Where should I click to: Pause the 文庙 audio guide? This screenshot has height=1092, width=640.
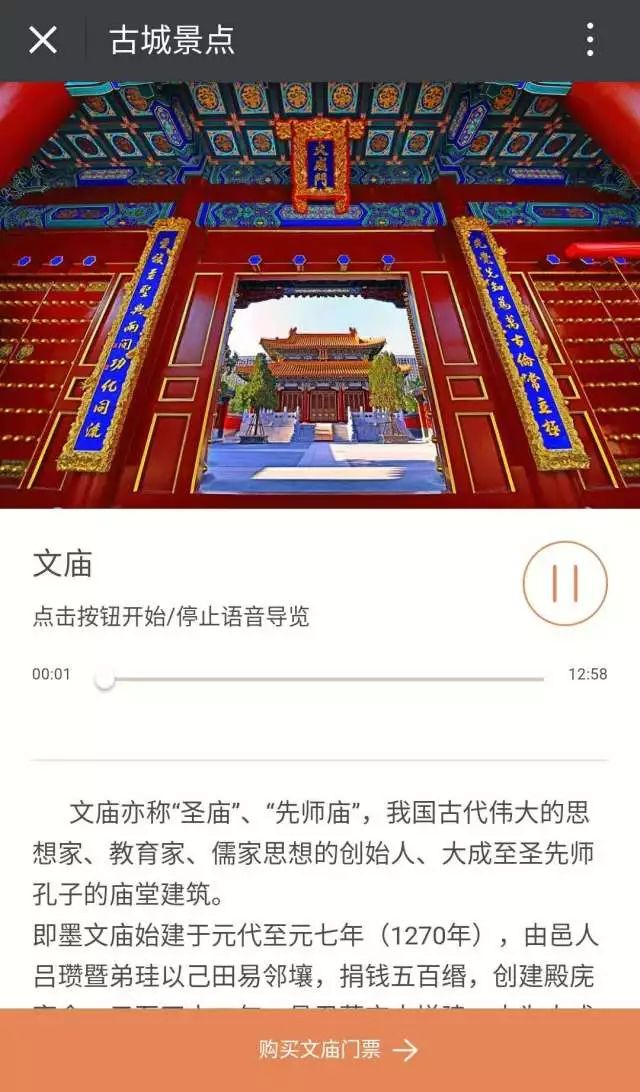pos(565,583)
